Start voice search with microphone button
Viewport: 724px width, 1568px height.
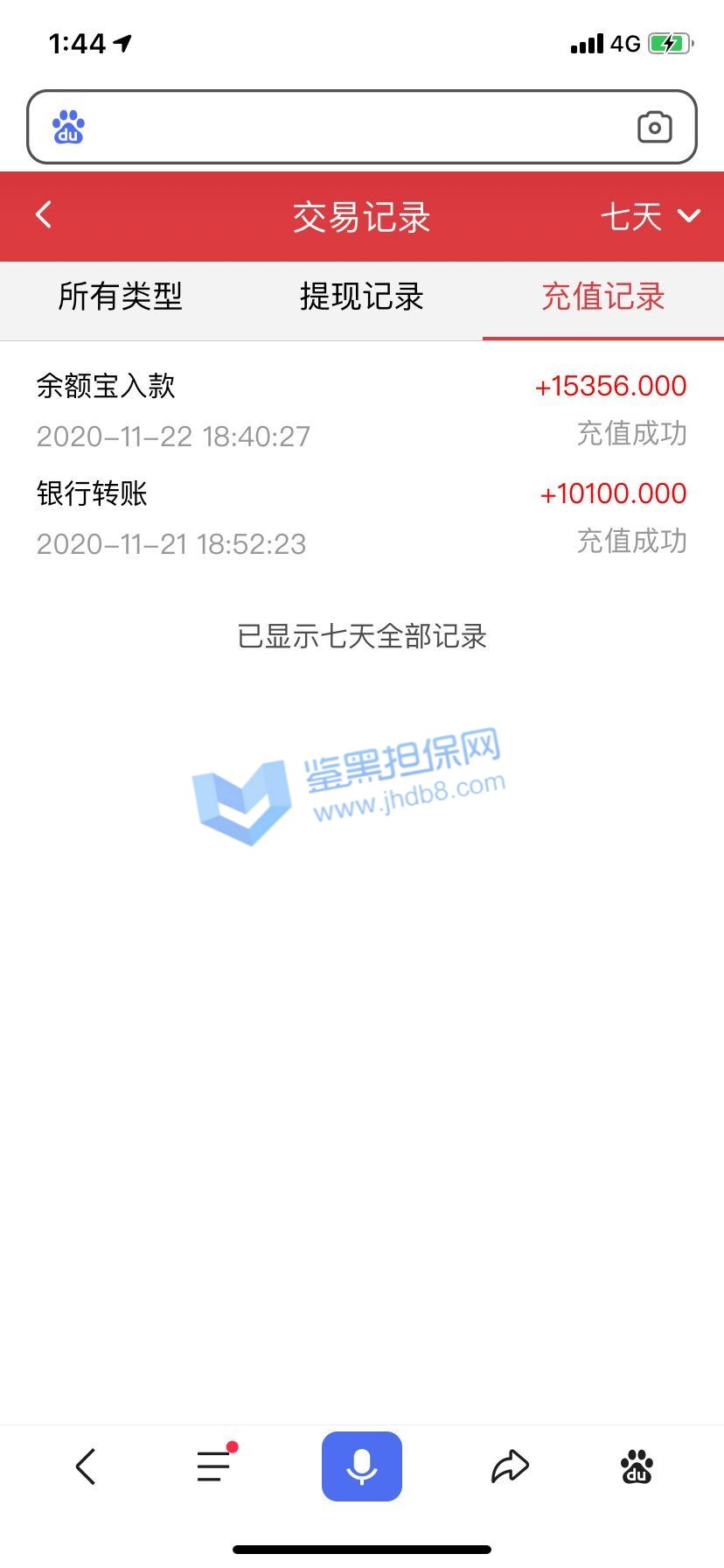[x=361, y=1466]
